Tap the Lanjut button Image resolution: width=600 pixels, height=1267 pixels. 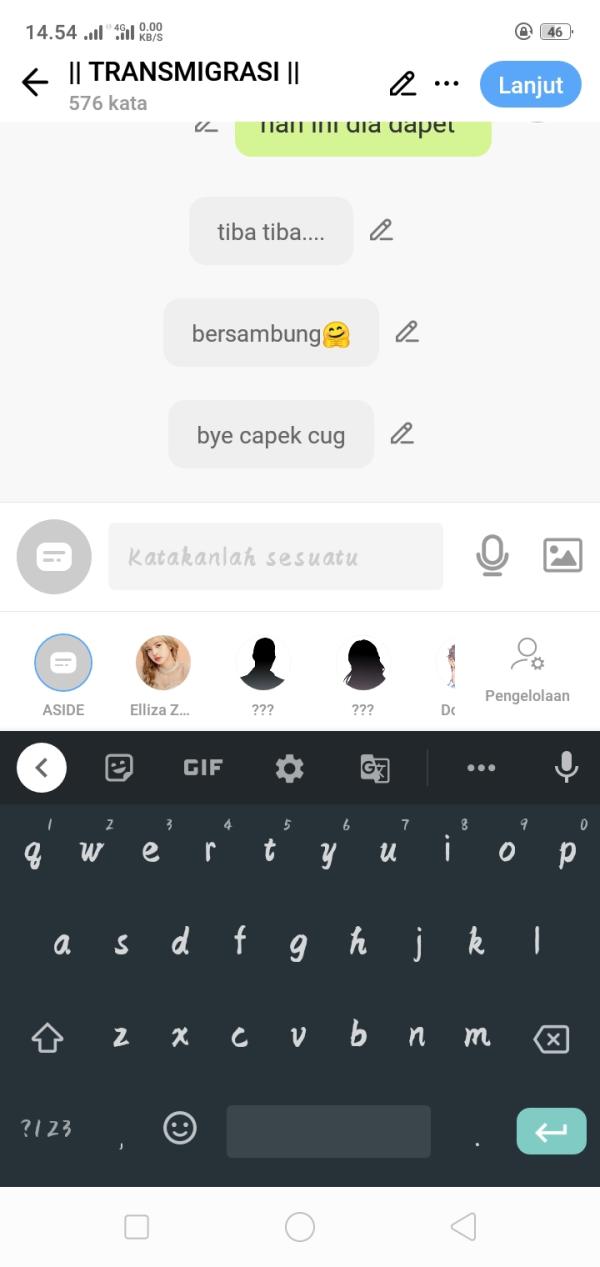click(530, 85)
